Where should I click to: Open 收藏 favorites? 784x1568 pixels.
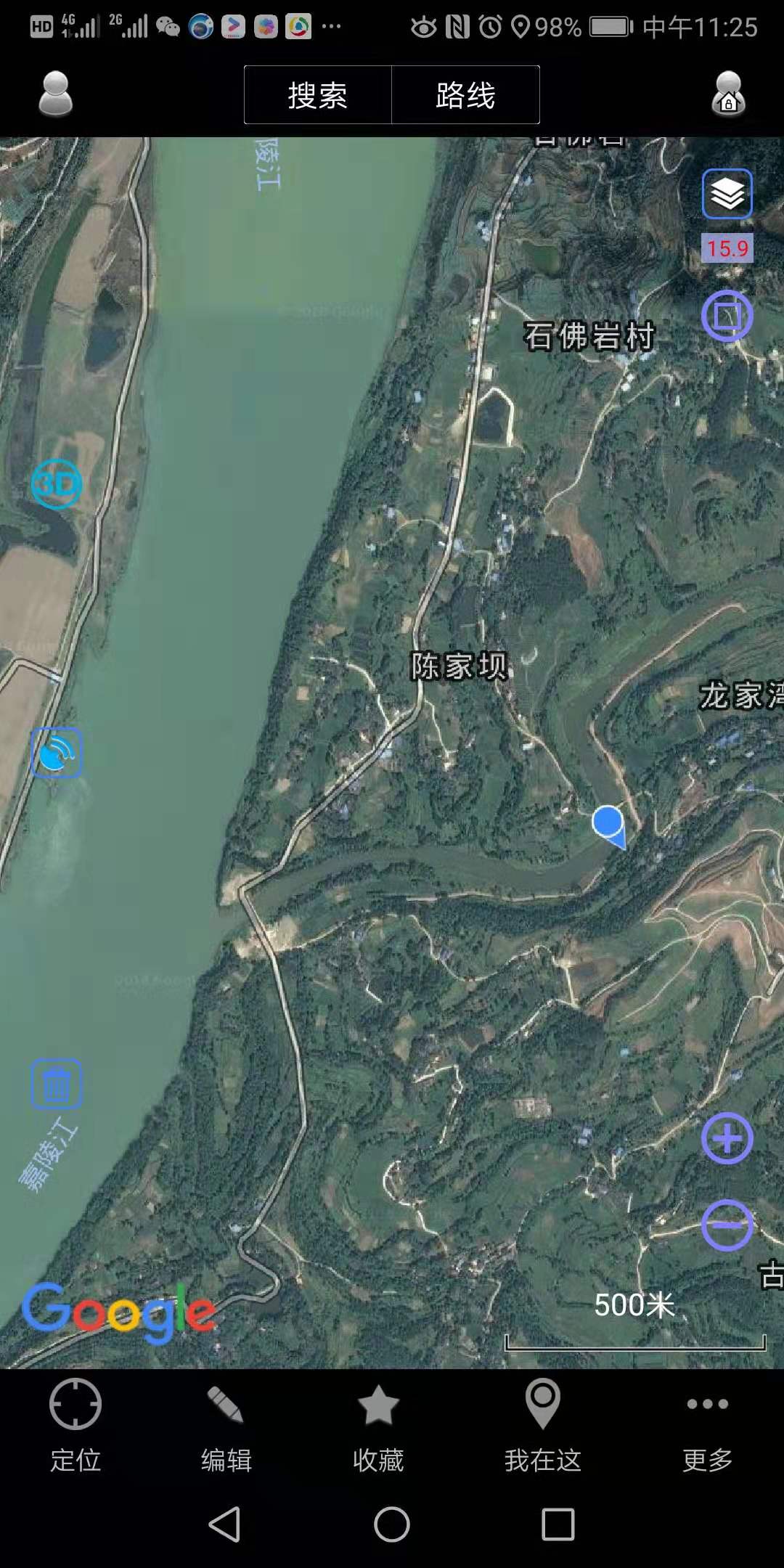378,1426
